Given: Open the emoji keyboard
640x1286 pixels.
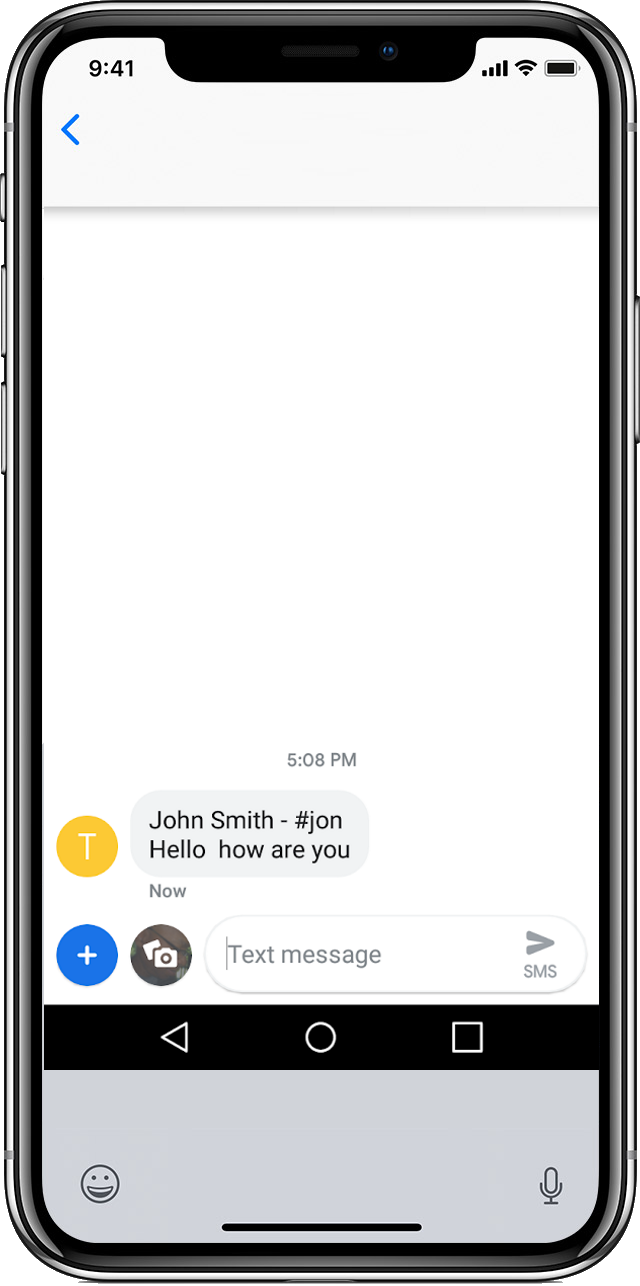Looking at the screenshot, I should [x=100, y=1184].
